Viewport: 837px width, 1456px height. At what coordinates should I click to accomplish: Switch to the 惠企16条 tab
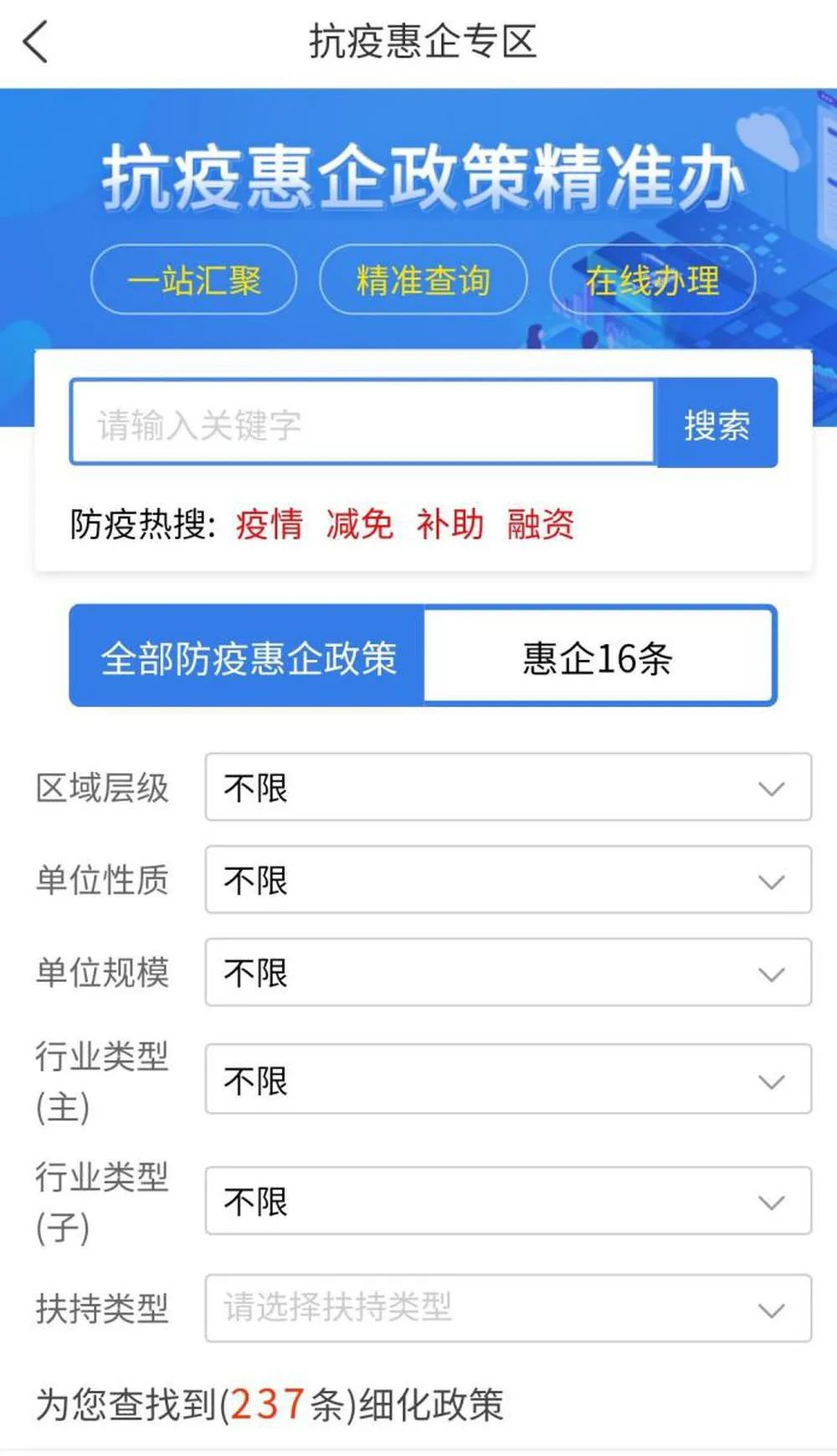(x=598, y=657)
